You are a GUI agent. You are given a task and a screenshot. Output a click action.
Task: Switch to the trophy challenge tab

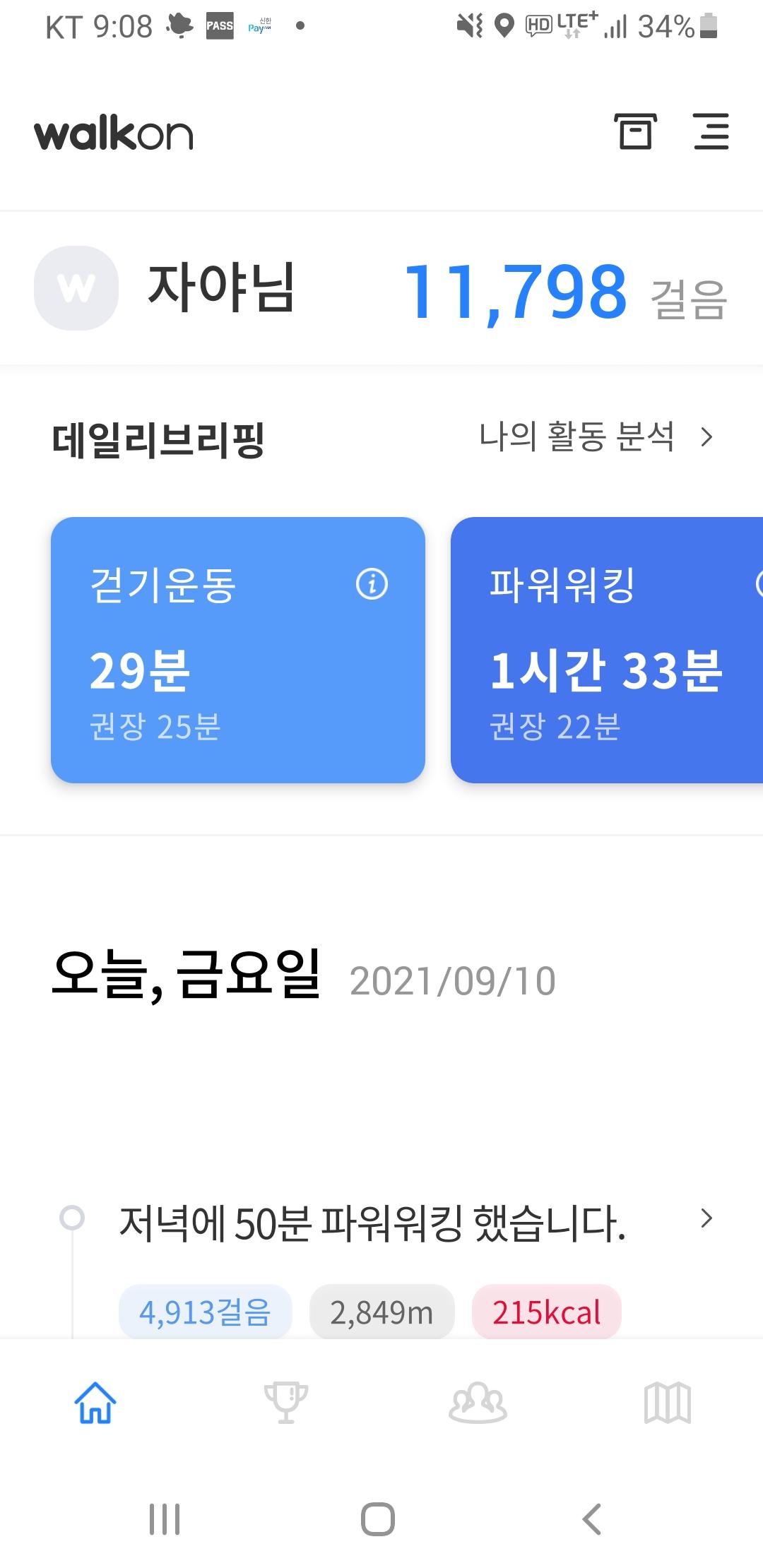point(286,1402)
